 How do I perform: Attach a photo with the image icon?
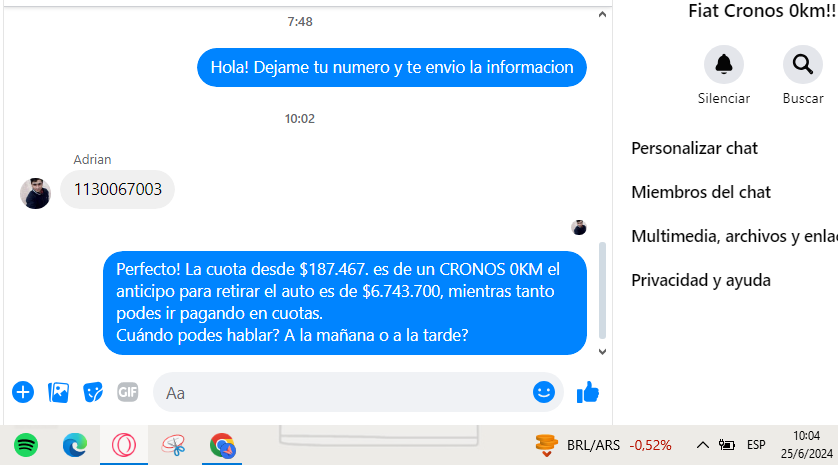coord(58,392)
